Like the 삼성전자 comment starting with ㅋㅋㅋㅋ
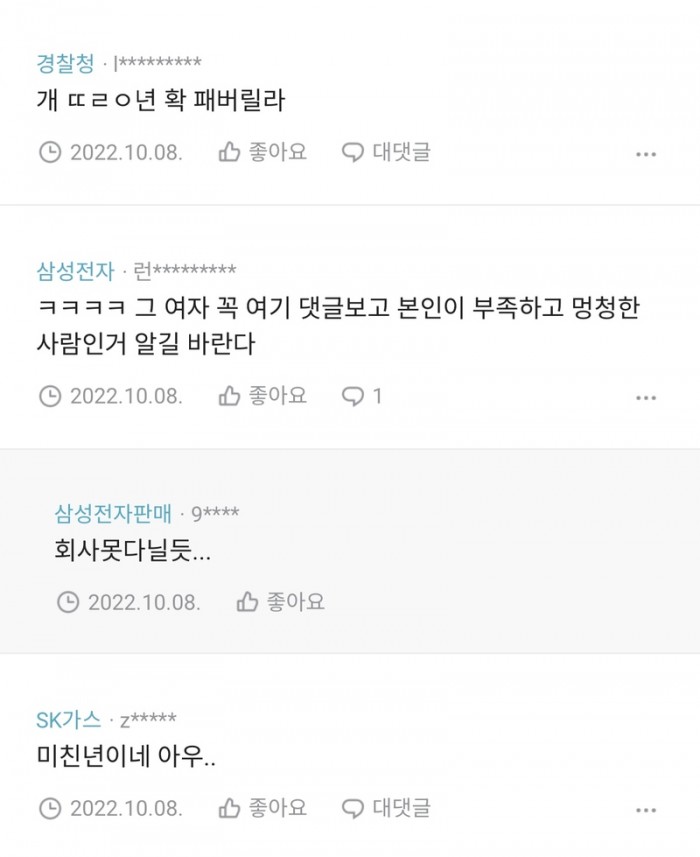 coord(262,395)
